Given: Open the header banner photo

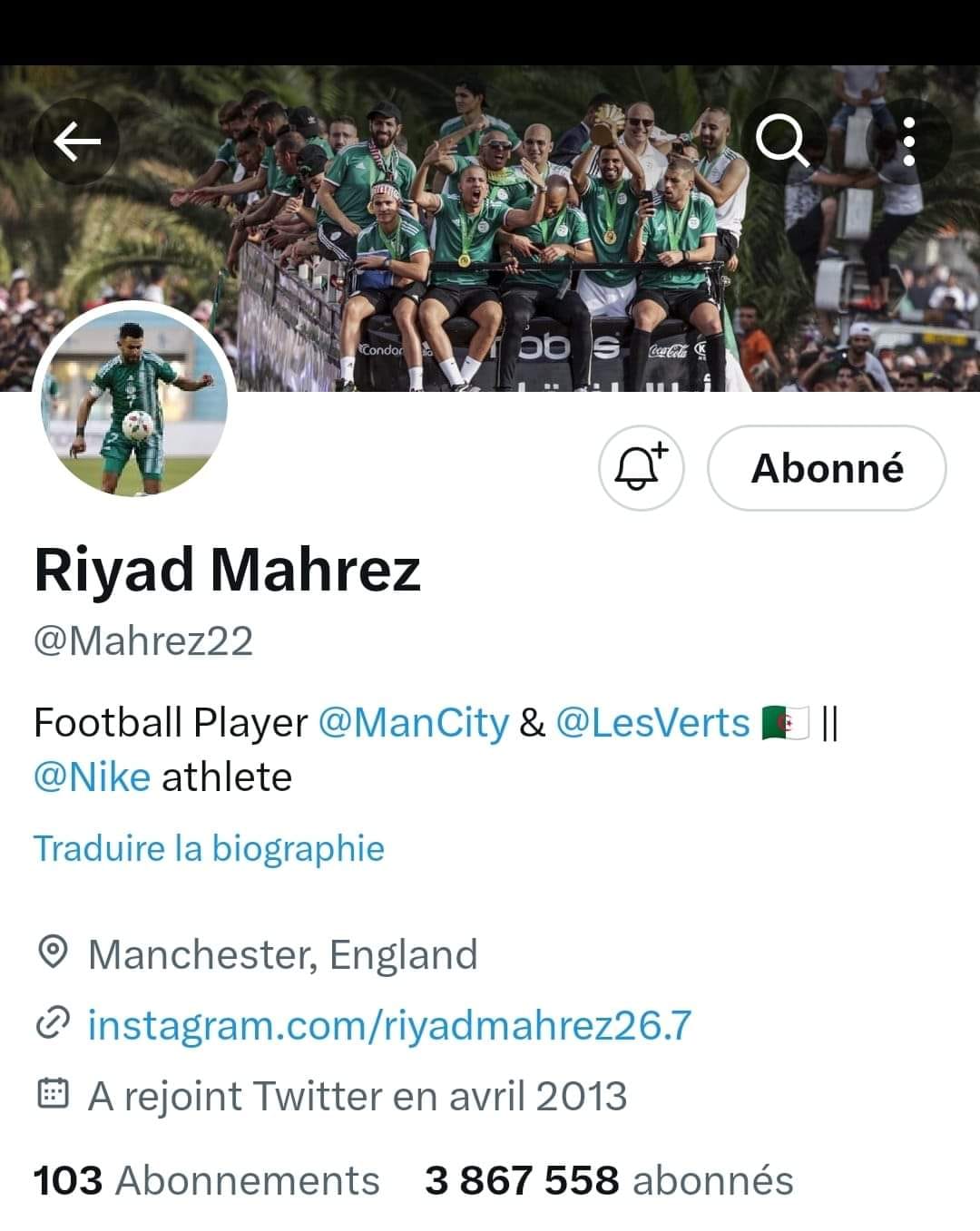Looking at the screenshot, I should [508, 227].
